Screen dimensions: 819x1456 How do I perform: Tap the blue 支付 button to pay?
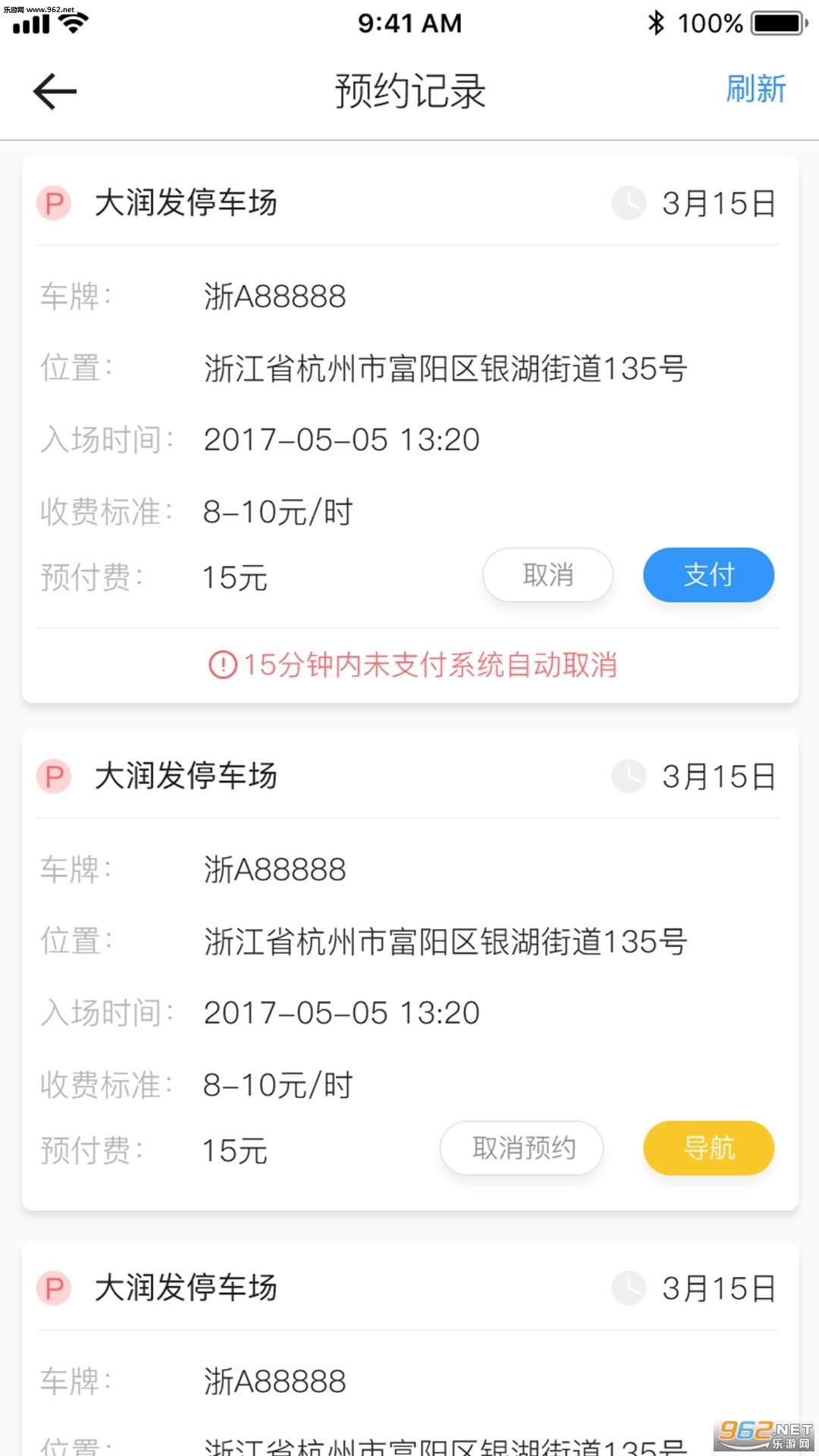[x=708, y=576]
